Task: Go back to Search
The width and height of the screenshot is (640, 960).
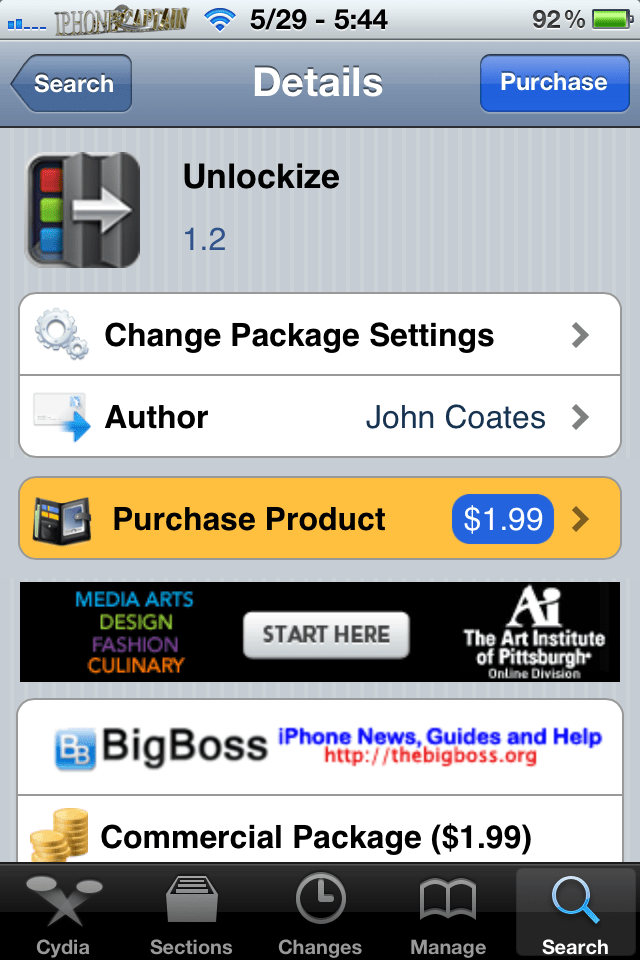Action: tap(72, 84)
